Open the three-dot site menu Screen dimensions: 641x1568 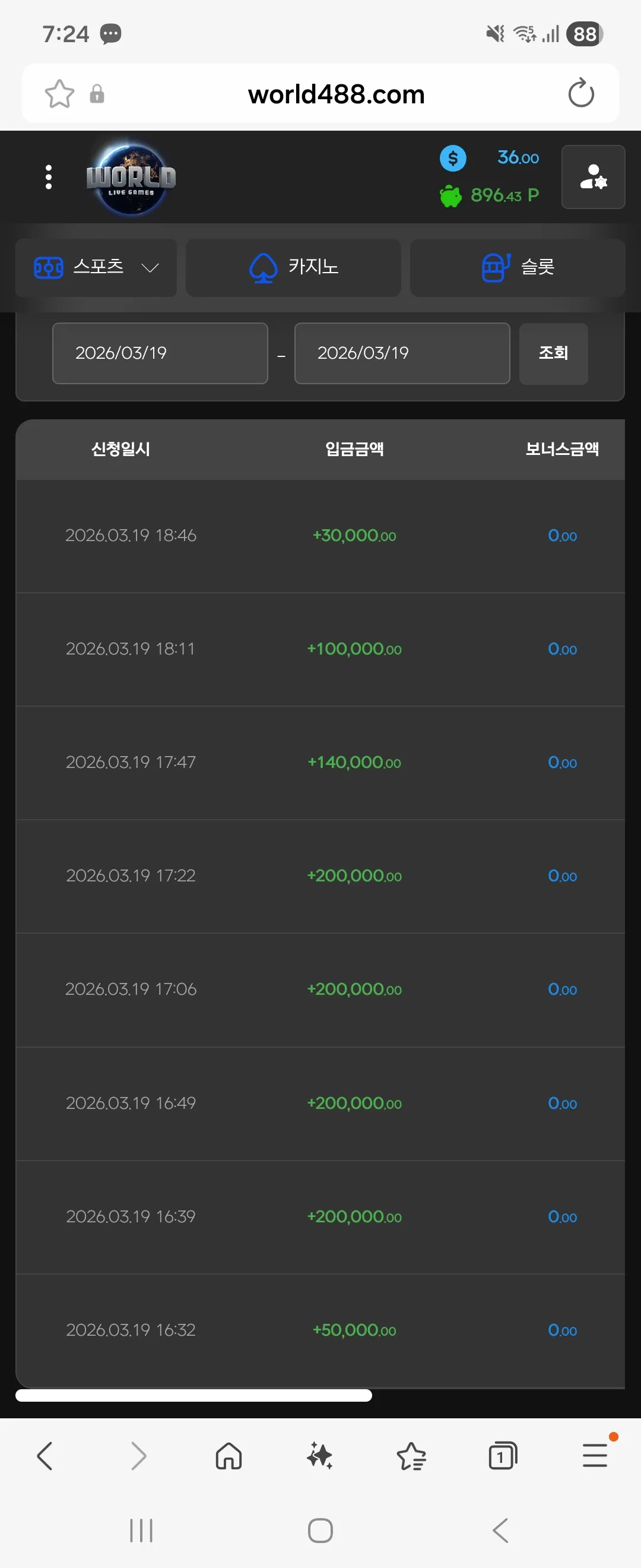click(x=49, y=177)
